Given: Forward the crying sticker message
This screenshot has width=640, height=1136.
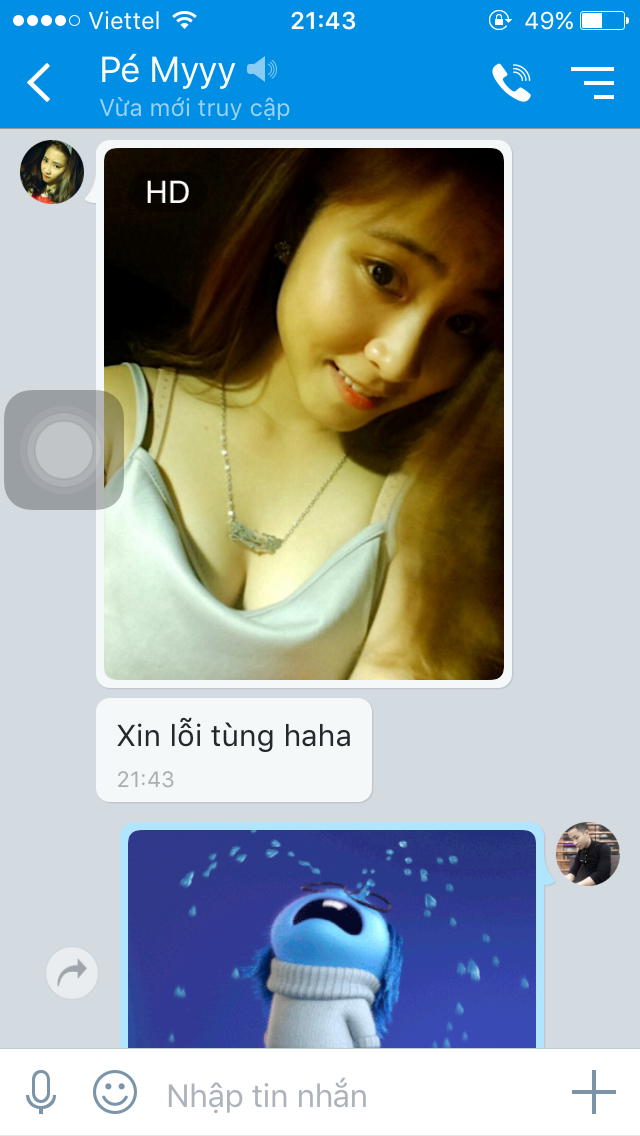Looking at the screenshot, I should 72,972.
